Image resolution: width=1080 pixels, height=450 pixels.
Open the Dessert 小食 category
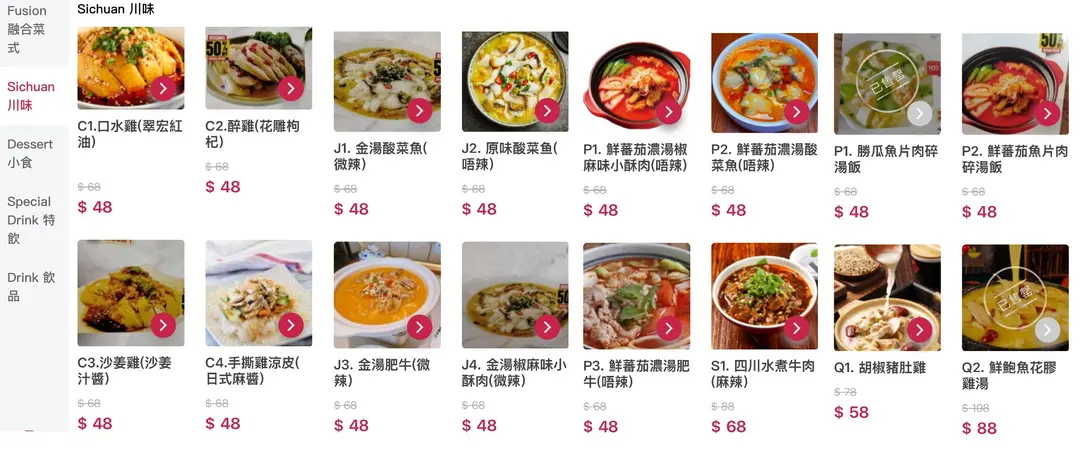pos(30,153)
